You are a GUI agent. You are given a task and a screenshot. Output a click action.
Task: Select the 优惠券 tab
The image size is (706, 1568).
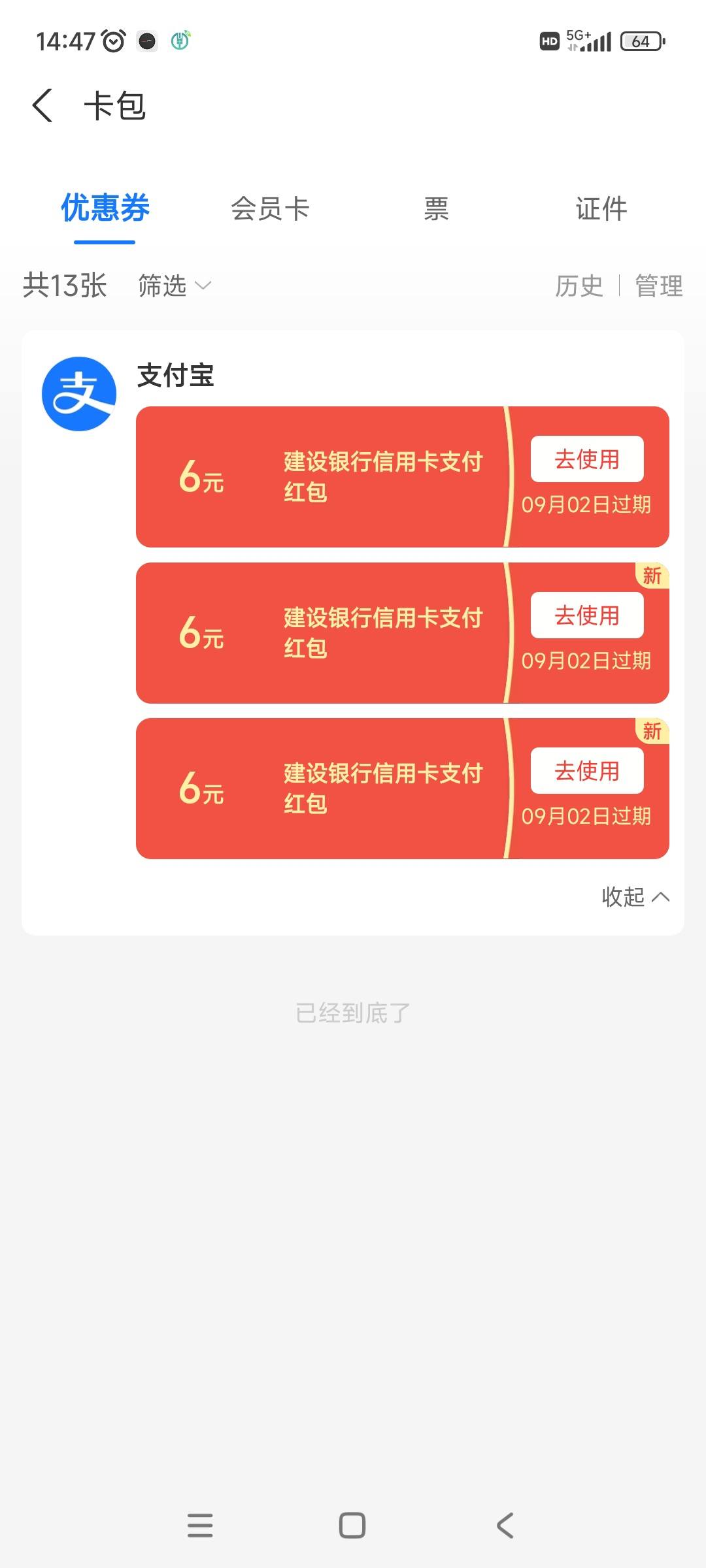(105, 208)
